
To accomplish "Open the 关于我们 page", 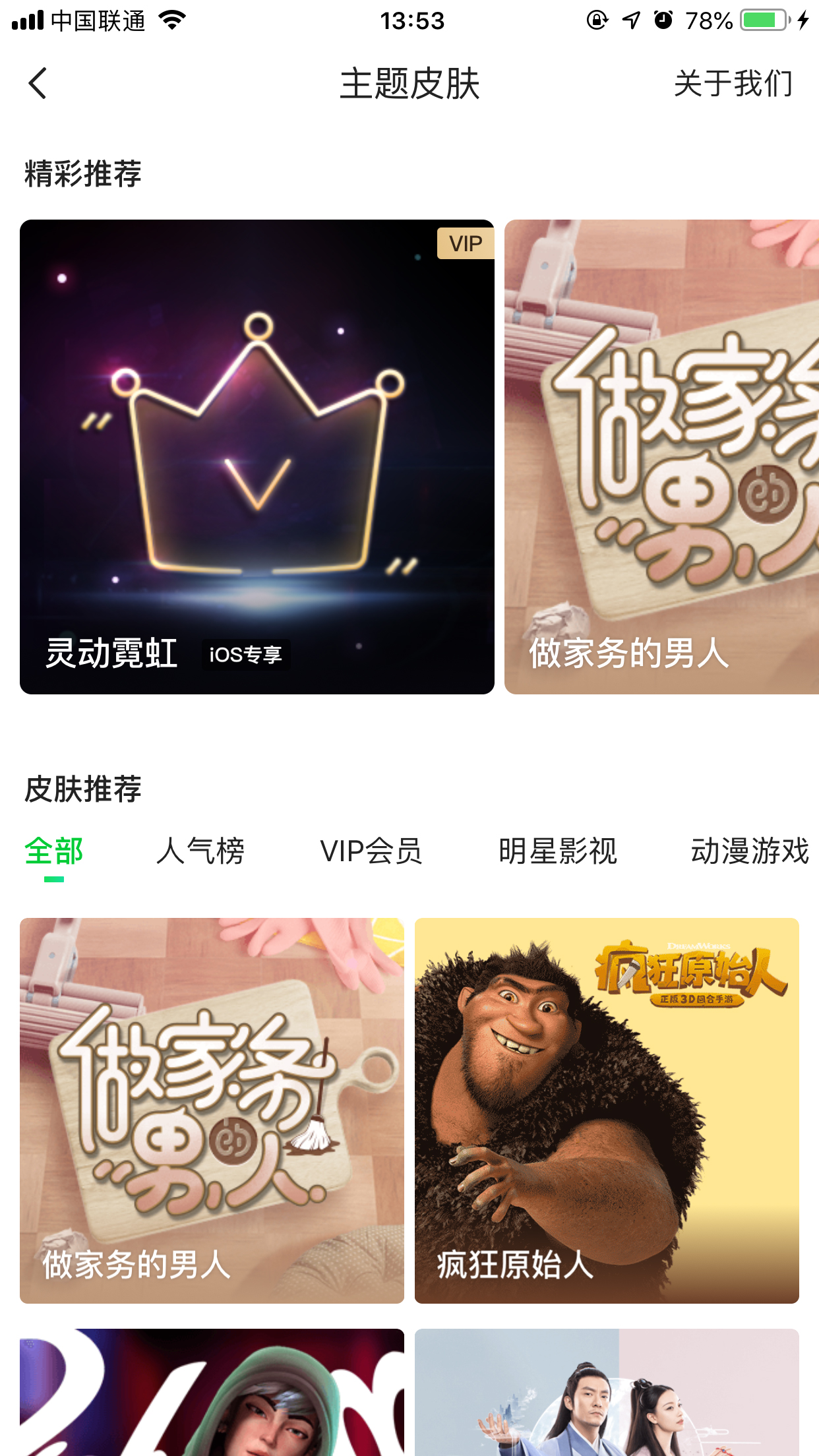I will [733, 84].
